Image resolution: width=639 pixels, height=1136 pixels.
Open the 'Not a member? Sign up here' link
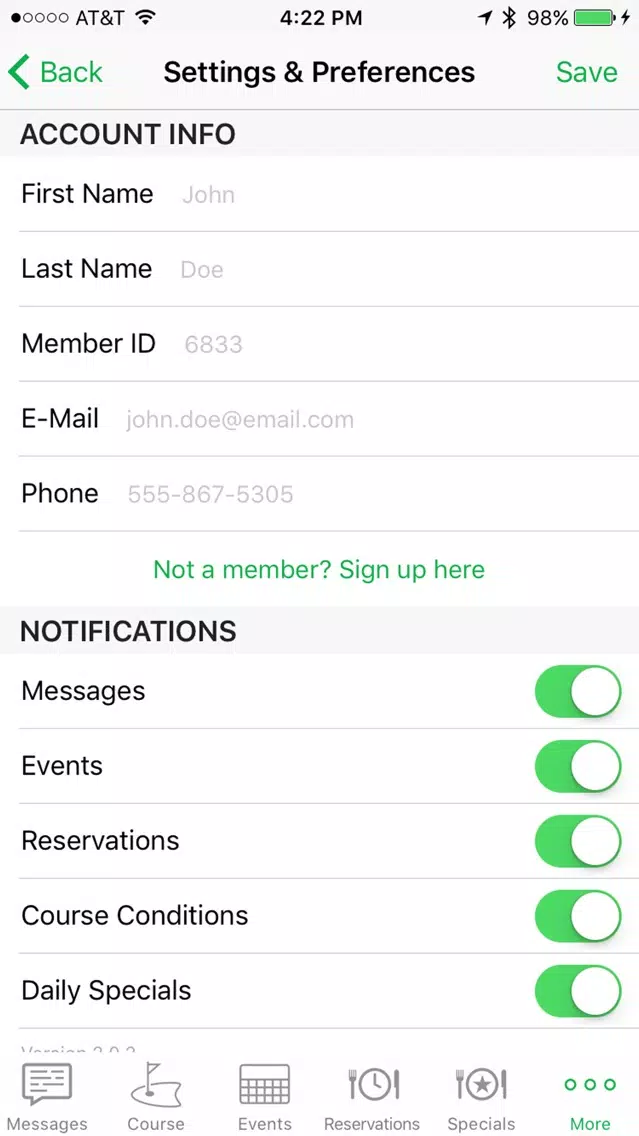point(319,569)
